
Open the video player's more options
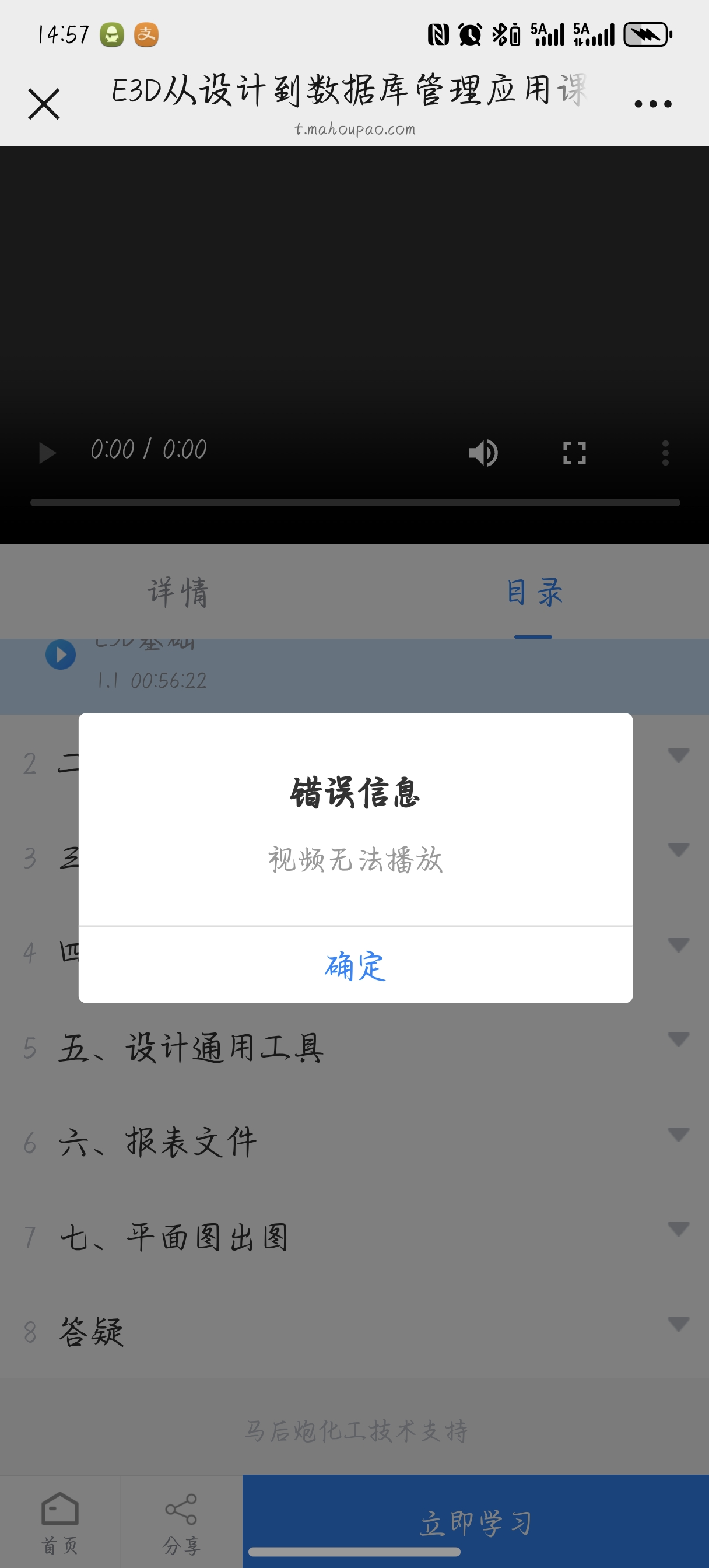click(665, 453)
